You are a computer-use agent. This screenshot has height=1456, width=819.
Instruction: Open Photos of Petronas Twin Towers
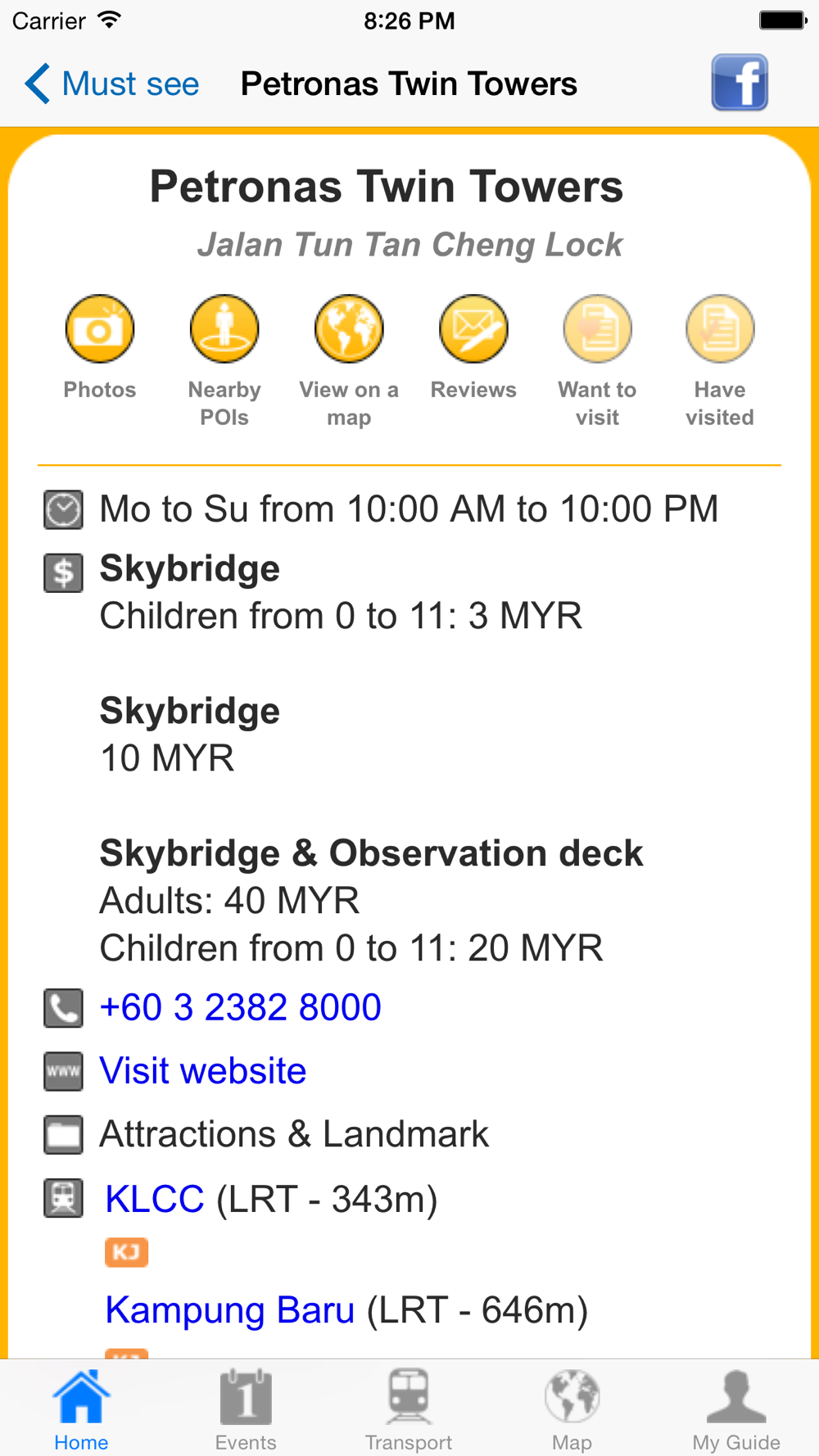(x=100, y=349)
